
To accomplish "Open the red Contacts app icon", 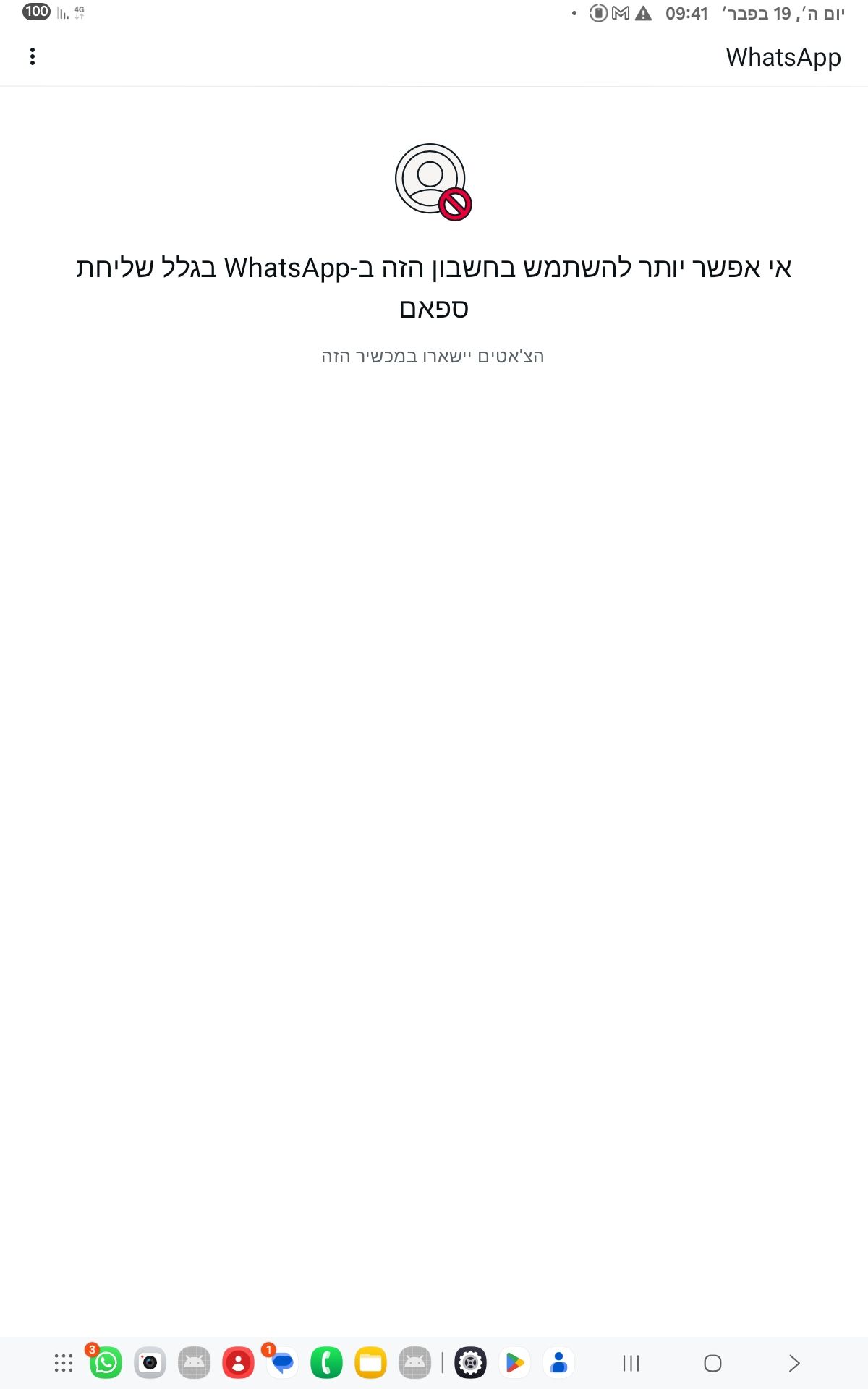I will tap(238, 1363).
